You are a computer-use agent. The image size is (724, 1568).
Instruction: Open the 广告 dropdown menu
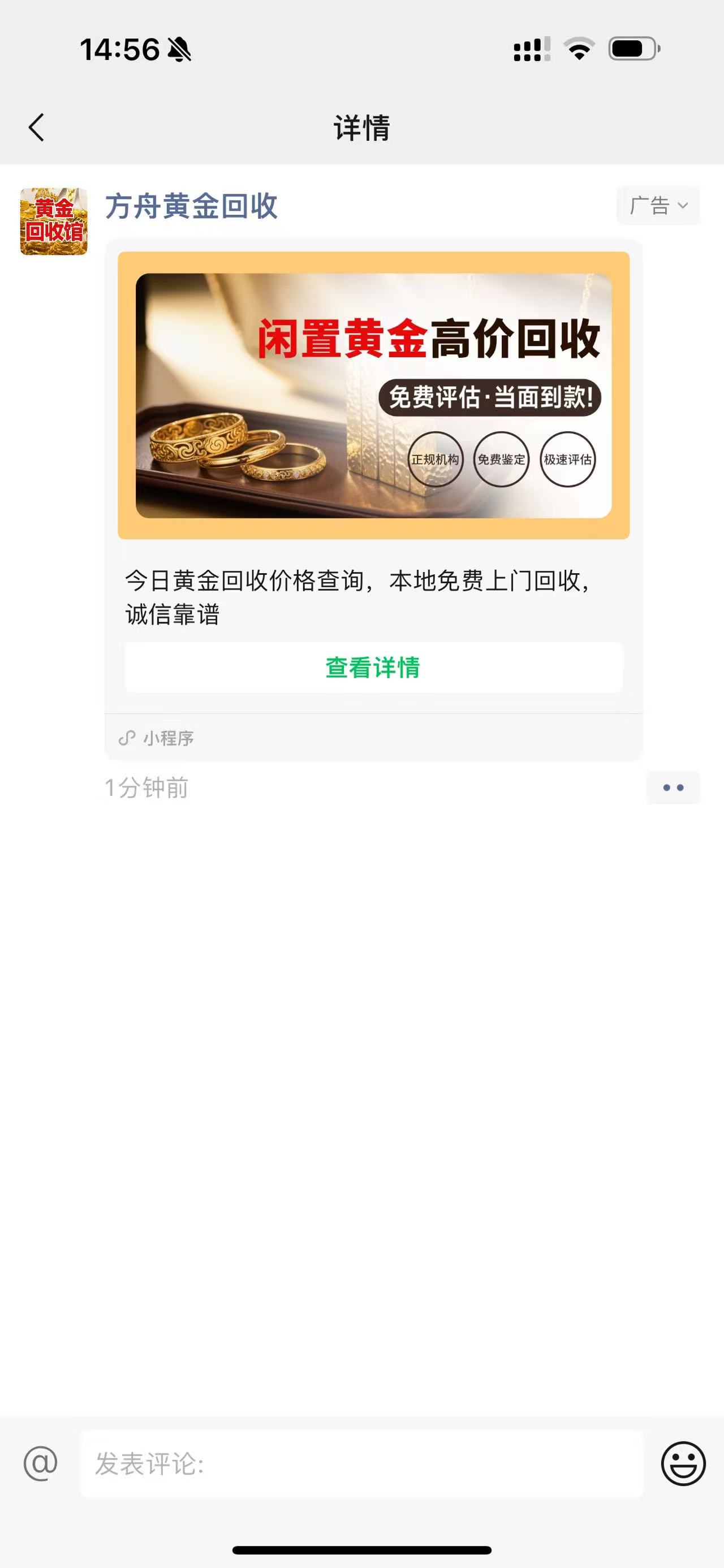tap(658, 205)
